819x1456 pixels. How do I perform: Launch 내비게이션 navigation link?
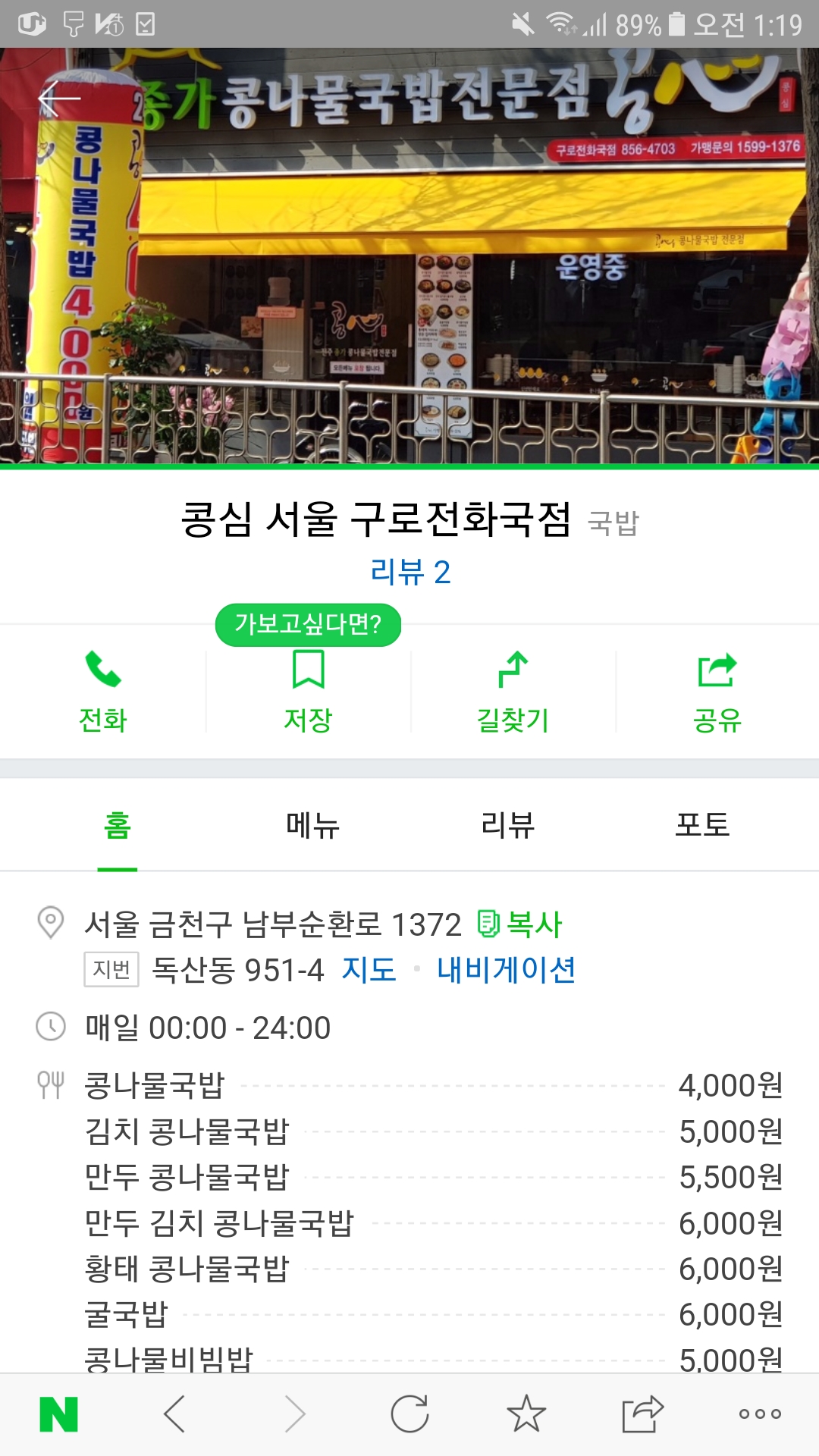click(506, 970)
